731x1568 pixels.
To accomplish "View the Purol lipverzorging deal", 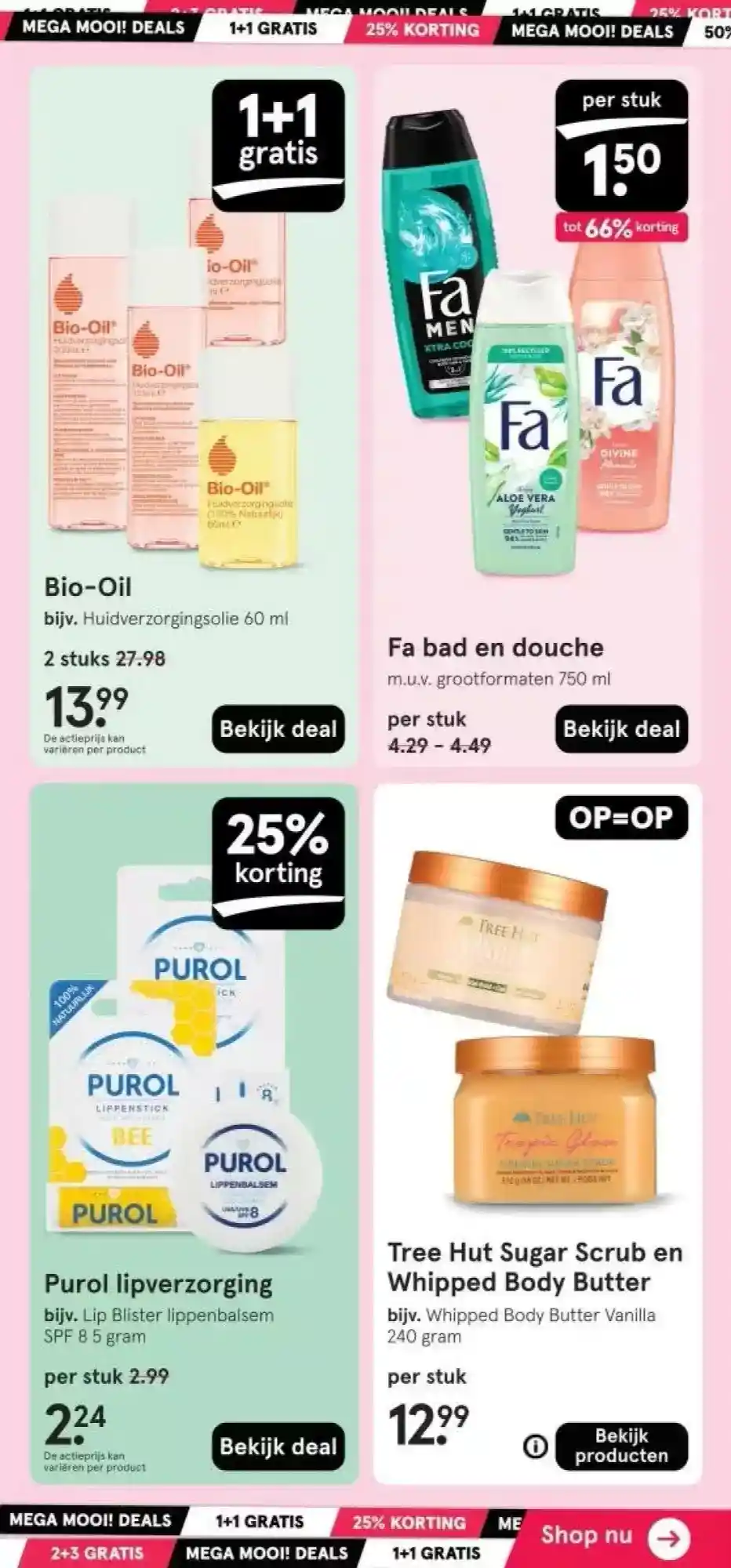I will [x=278, y=1446].
